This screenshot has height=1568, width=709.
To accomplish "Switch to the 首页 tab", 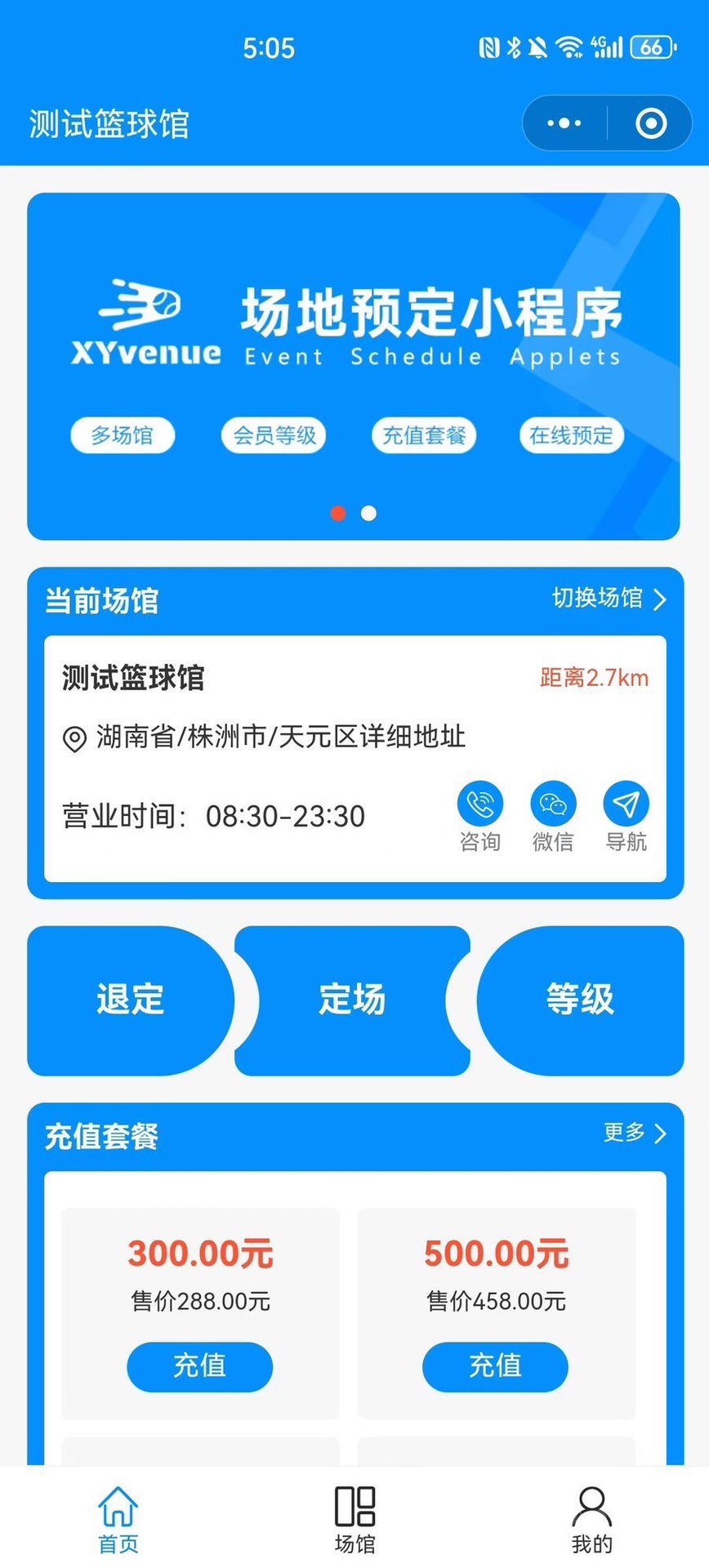I will (118, 1519).
